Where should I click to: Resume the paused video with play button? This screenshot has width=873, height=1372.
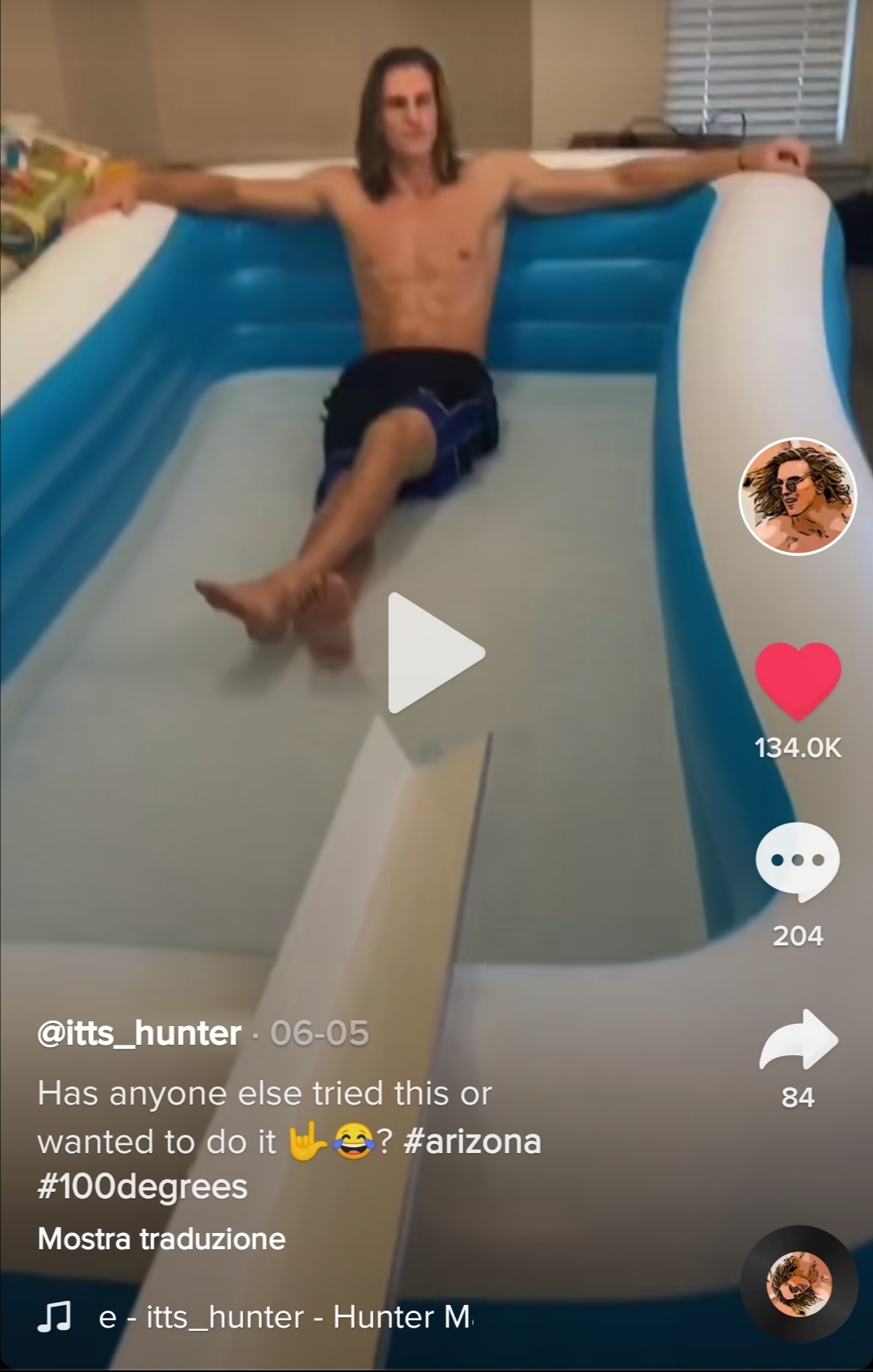(x=435, y=653)
